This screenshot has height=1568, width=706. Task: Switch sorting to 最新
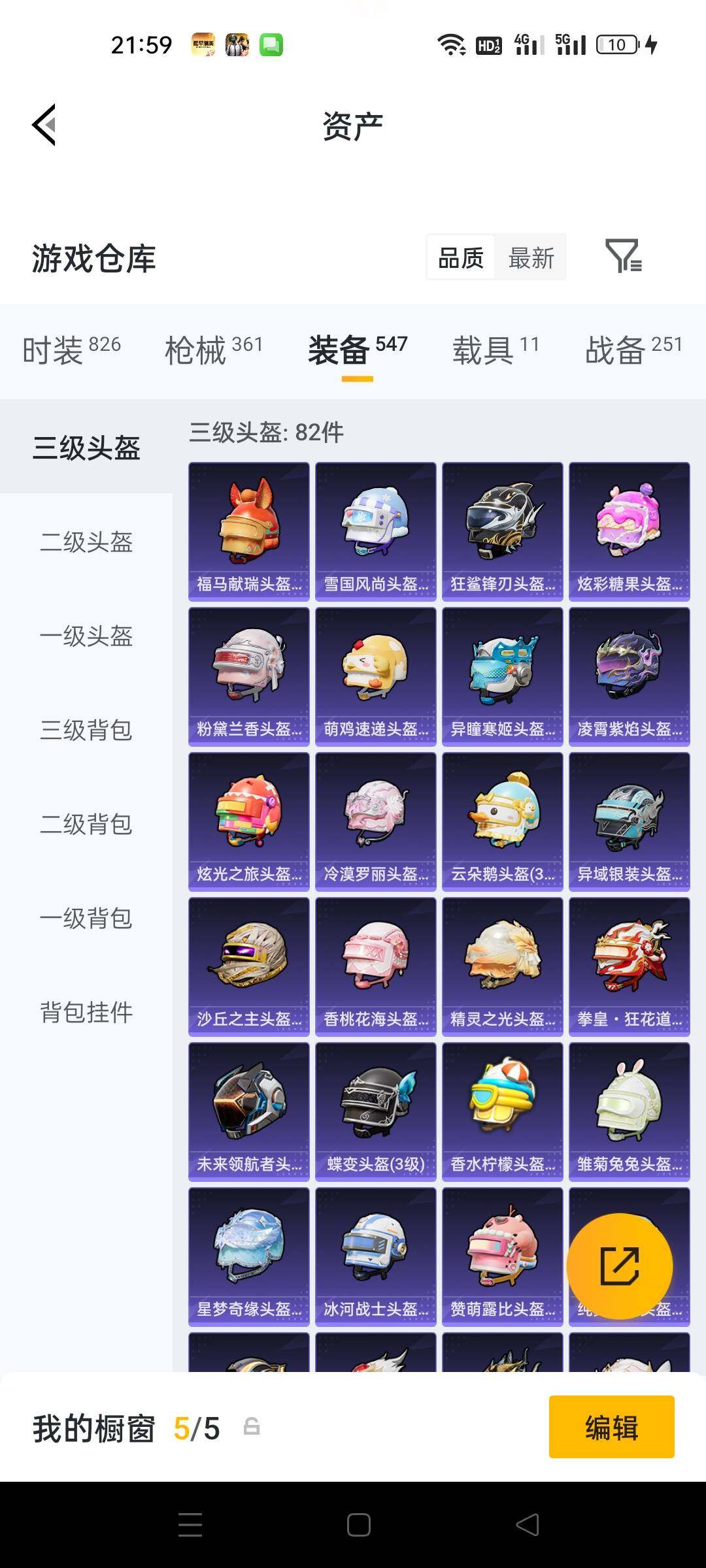531,256
